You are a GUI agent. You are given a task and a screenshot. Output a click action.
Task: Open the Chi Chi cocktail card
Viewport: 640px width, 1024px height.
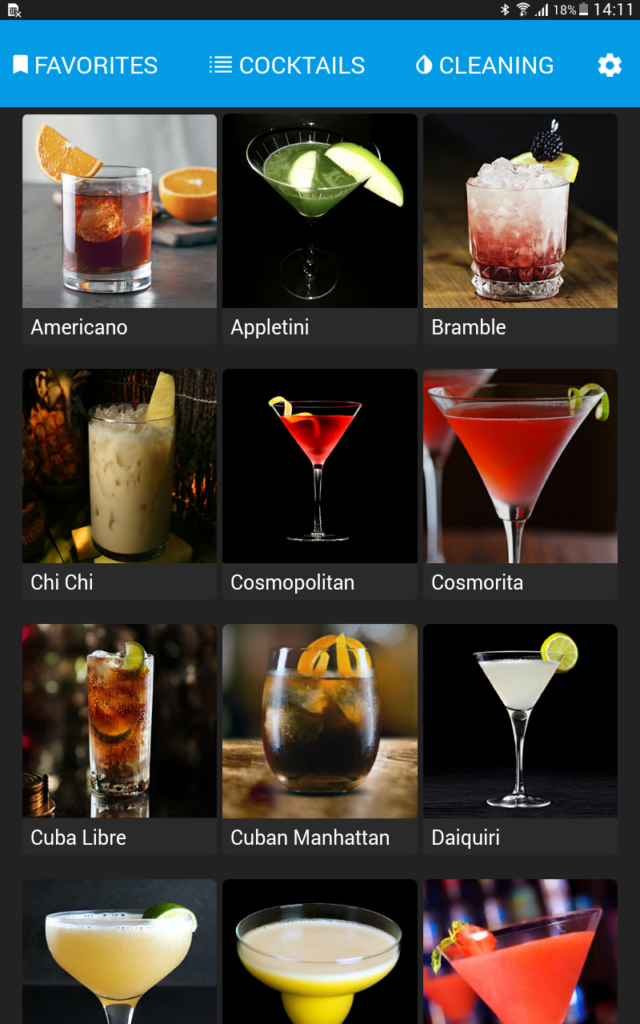pyautogui.click(x=120, y=484)
